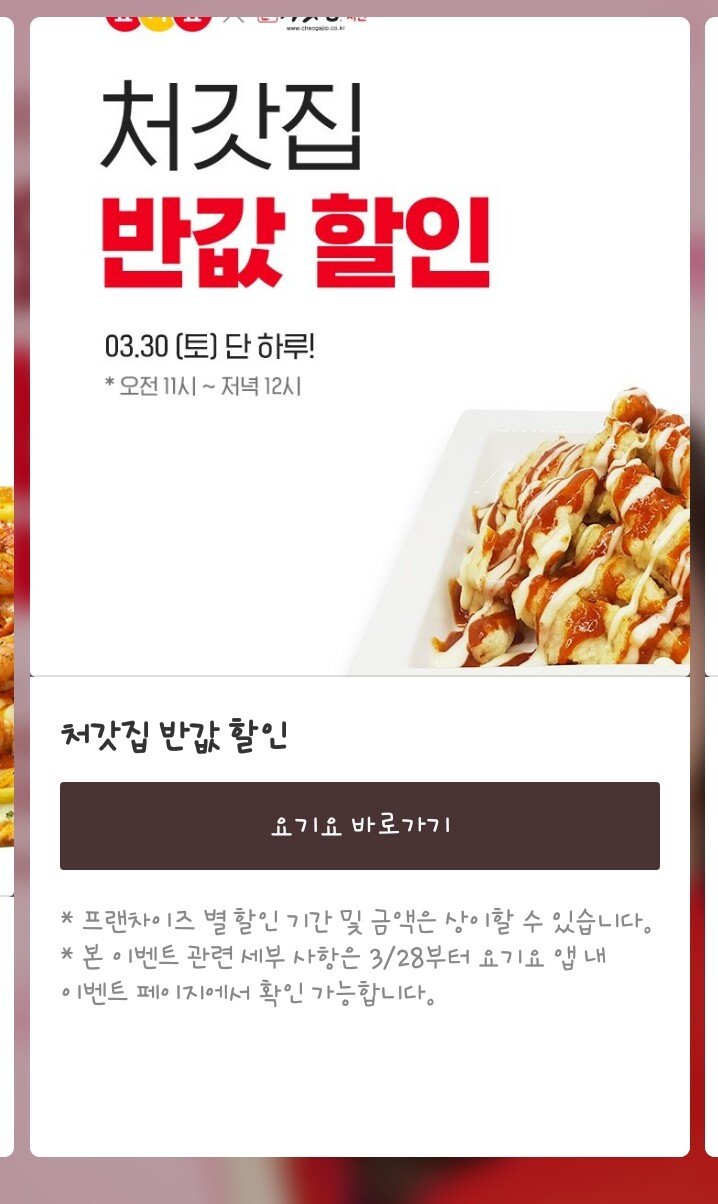718x1204 pixels.
Task: Tap the 요기요 바로가기 button
Action: (x=360, y=826)
